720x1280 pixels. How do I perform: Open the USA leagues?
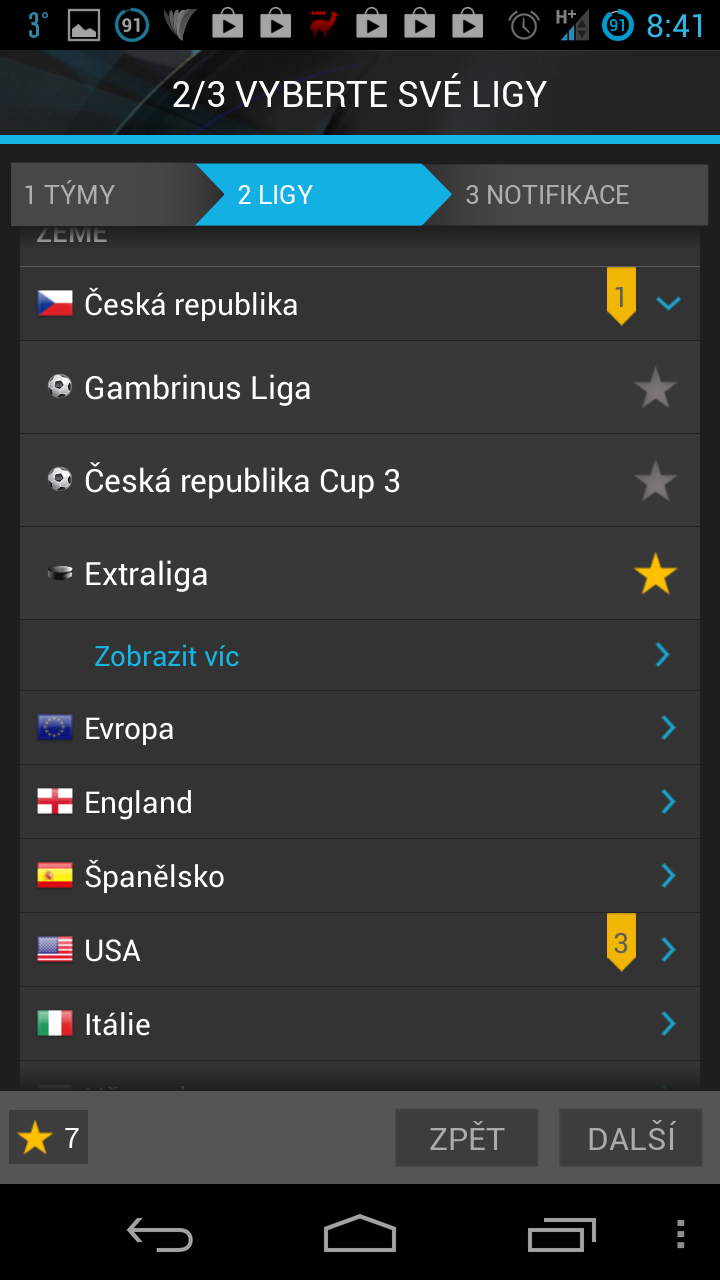click(x=360, y=950)
